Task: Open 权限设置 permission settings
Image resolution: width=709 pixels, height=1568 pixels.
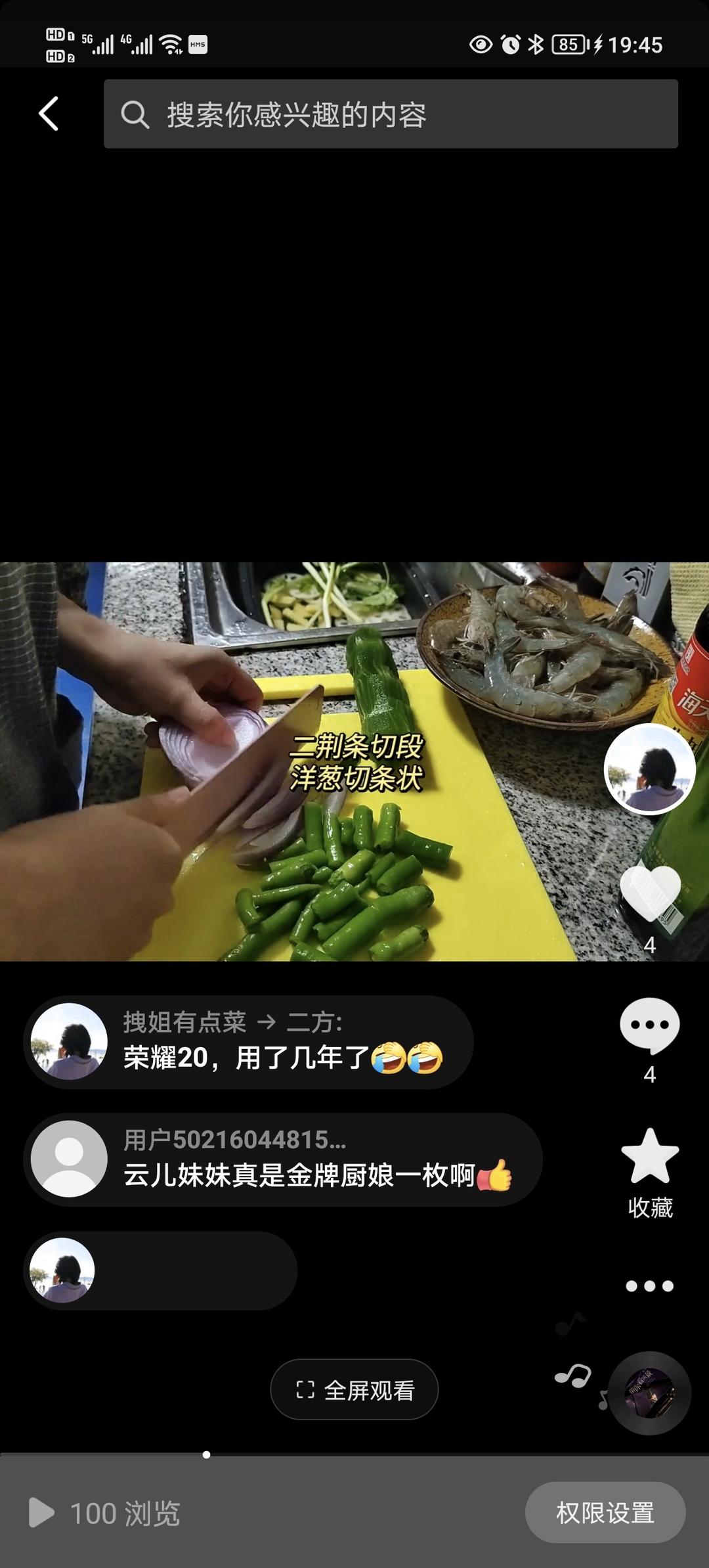Action: click(x=604, y=1513)
